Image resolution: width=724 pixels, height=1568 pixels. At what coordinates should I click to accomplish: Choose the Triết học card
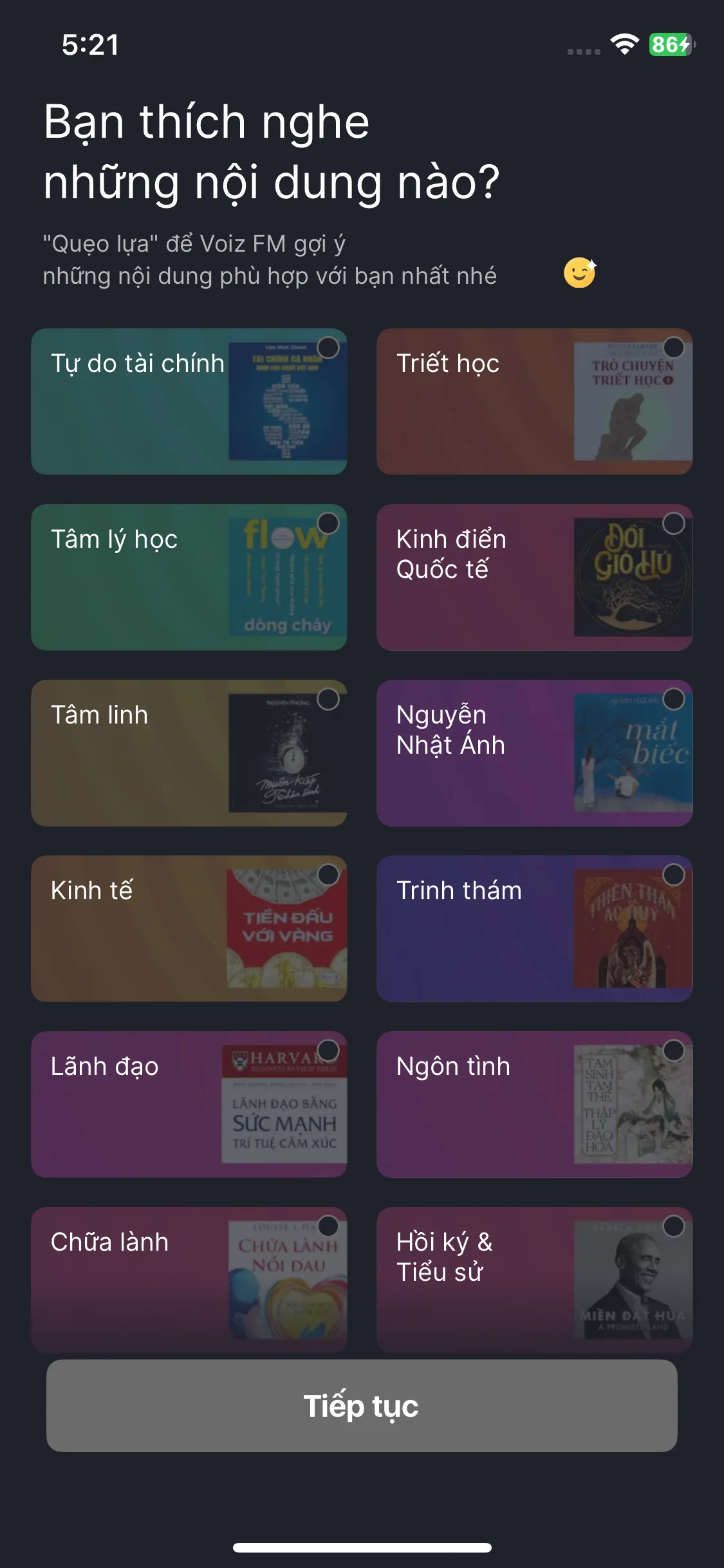[534, 402]
